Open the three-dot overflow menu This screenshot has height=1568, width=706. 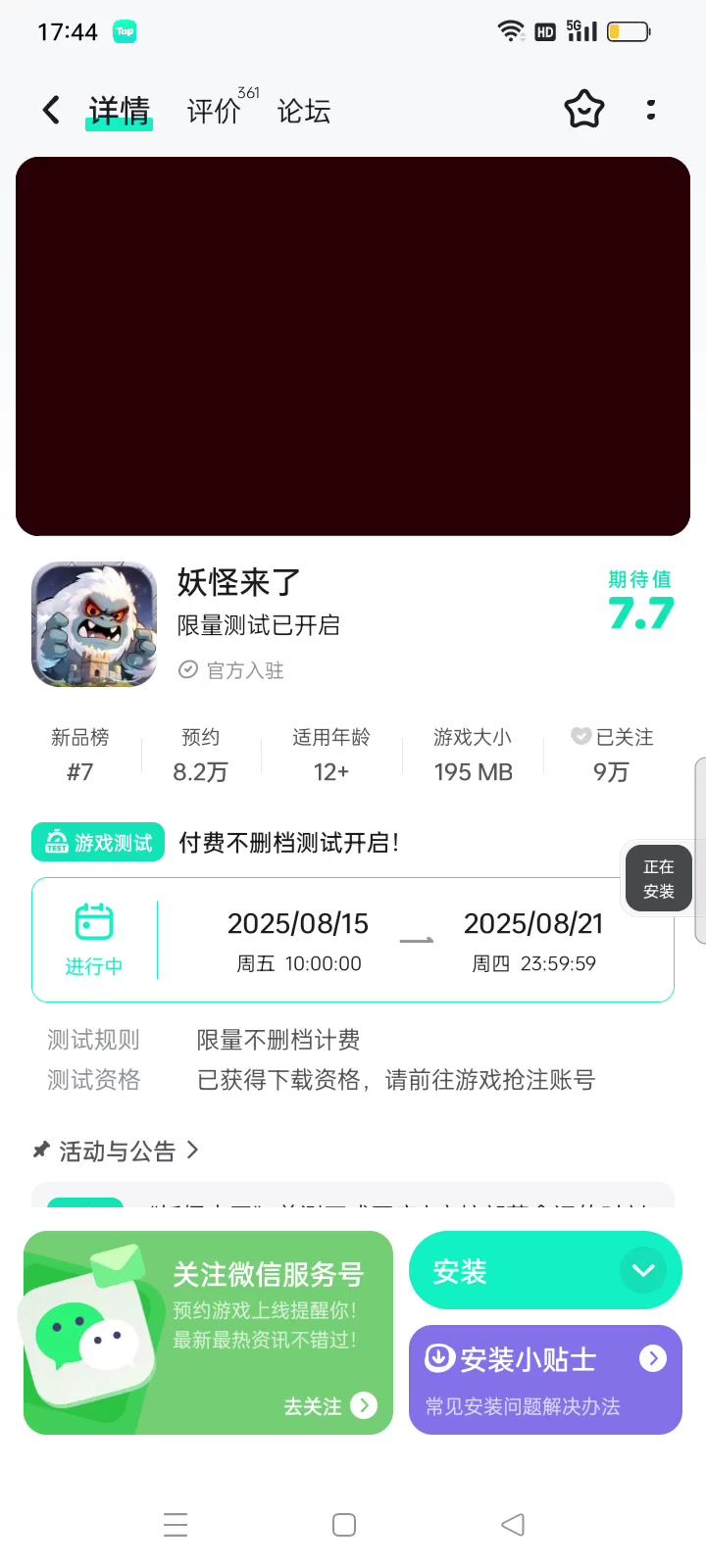(651, 110)
